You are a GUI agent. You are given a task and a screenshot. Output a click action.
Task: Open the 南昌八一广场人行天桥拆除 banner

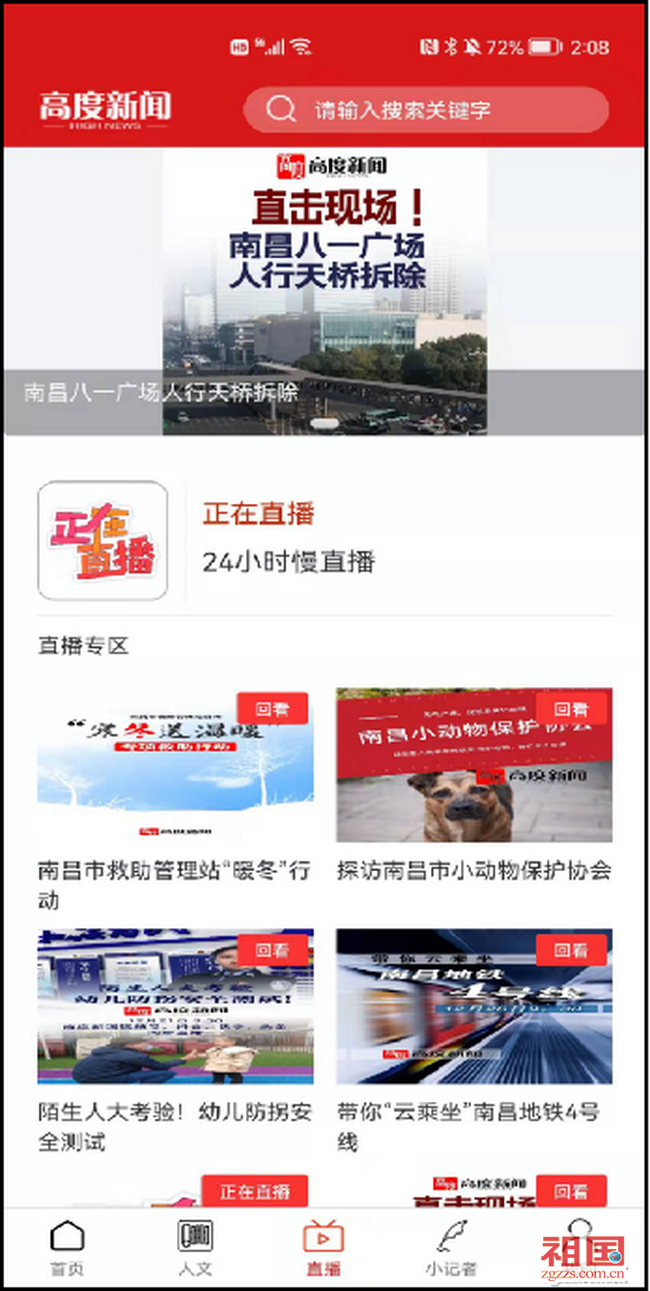click(x=325, y=292)
